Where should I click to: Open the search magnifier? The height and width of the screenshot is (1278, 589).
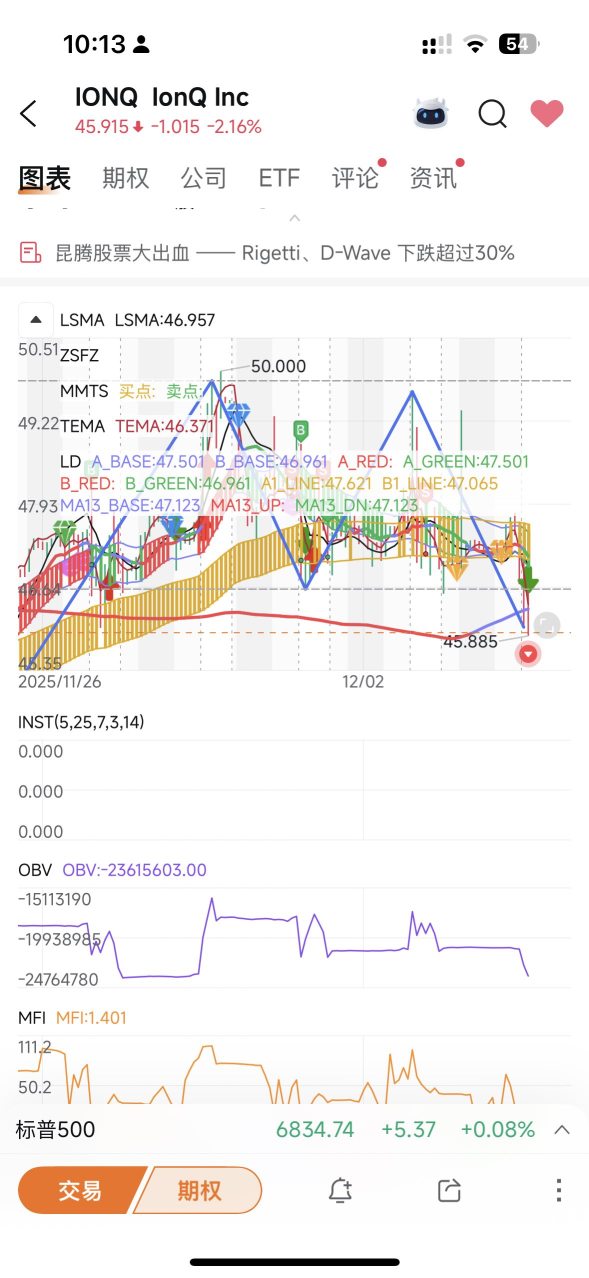click(x=492, y=114)
